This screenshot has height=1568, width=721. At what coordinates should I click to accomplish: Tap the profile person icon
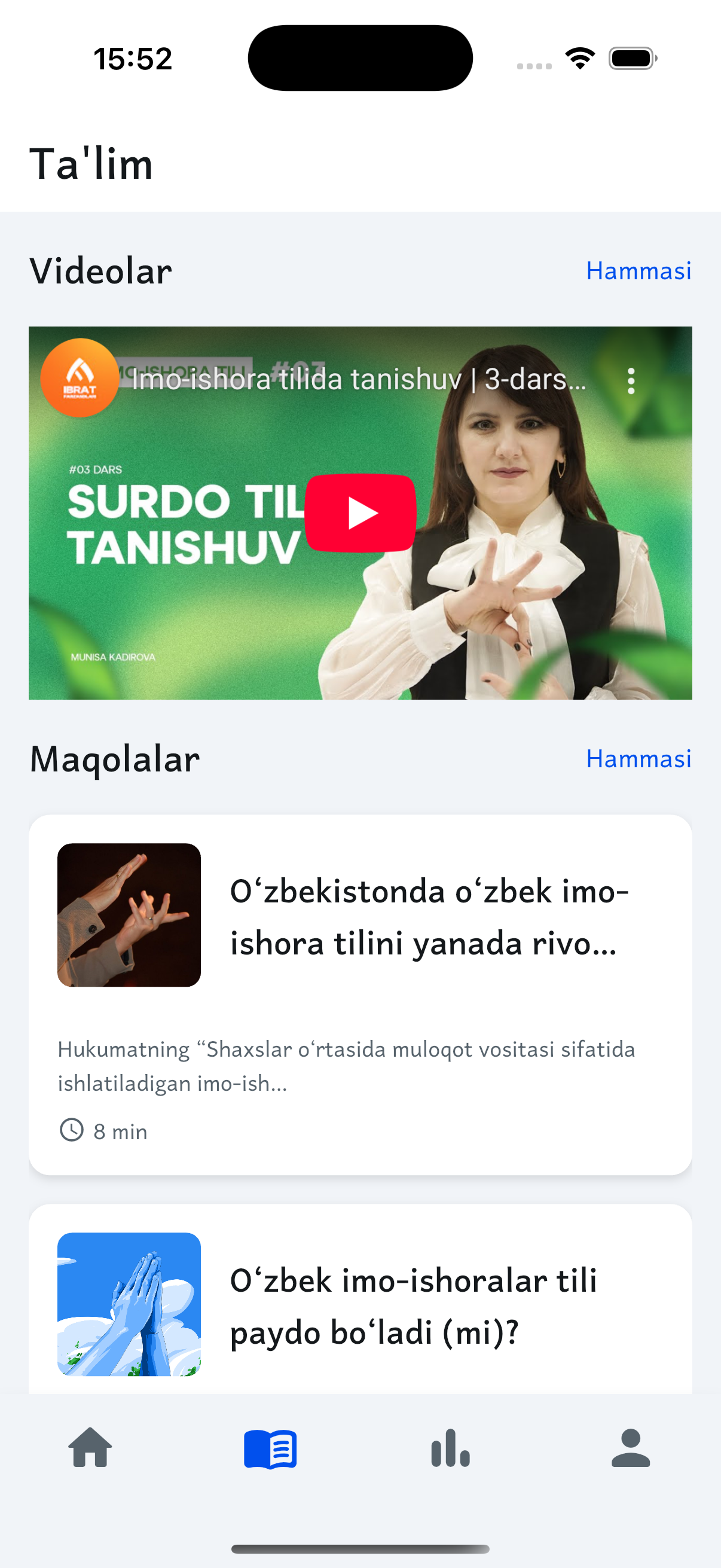click(630, 1448)
